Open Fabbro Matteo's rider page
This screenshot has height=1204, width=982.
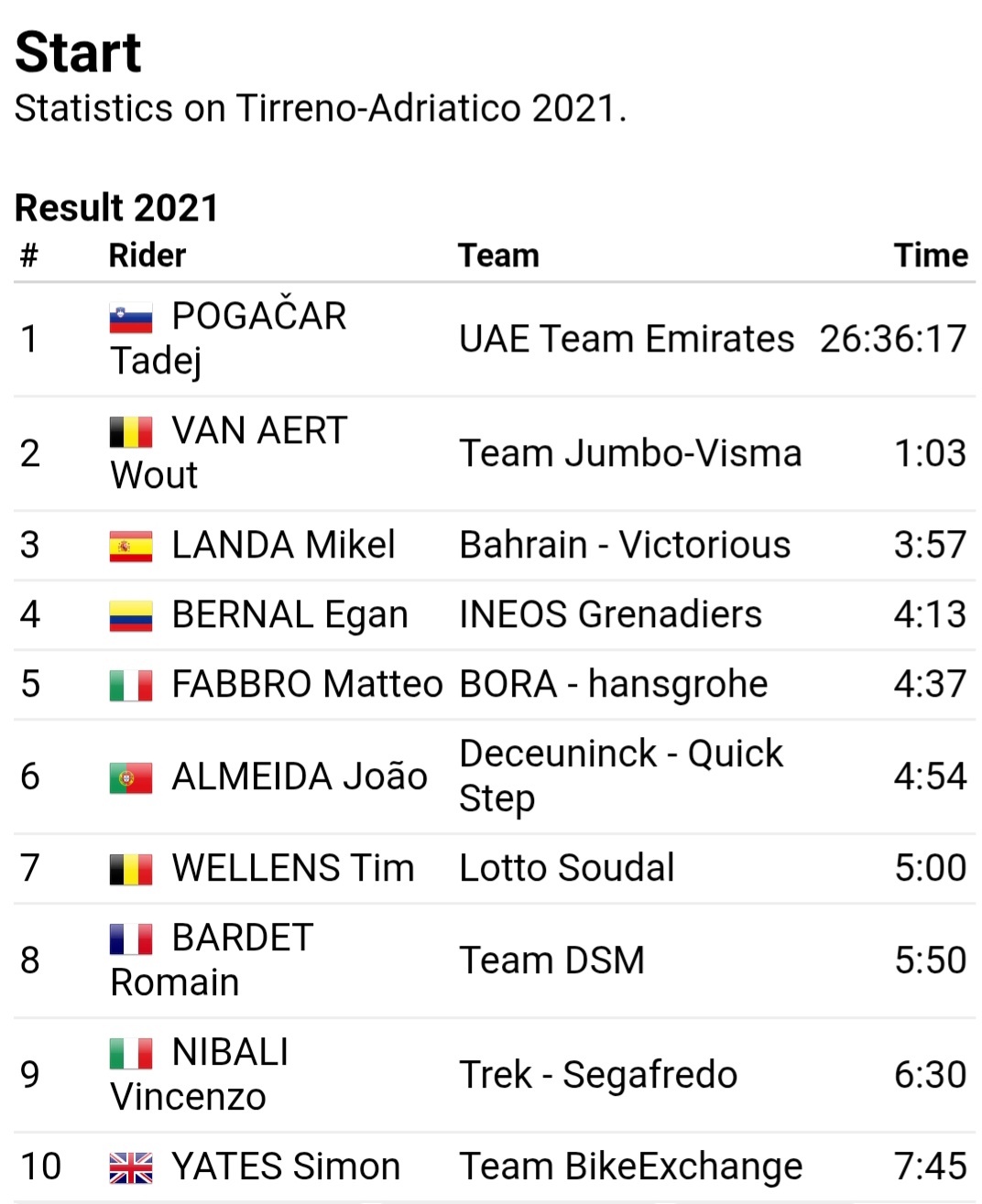[x=307, y=684]
